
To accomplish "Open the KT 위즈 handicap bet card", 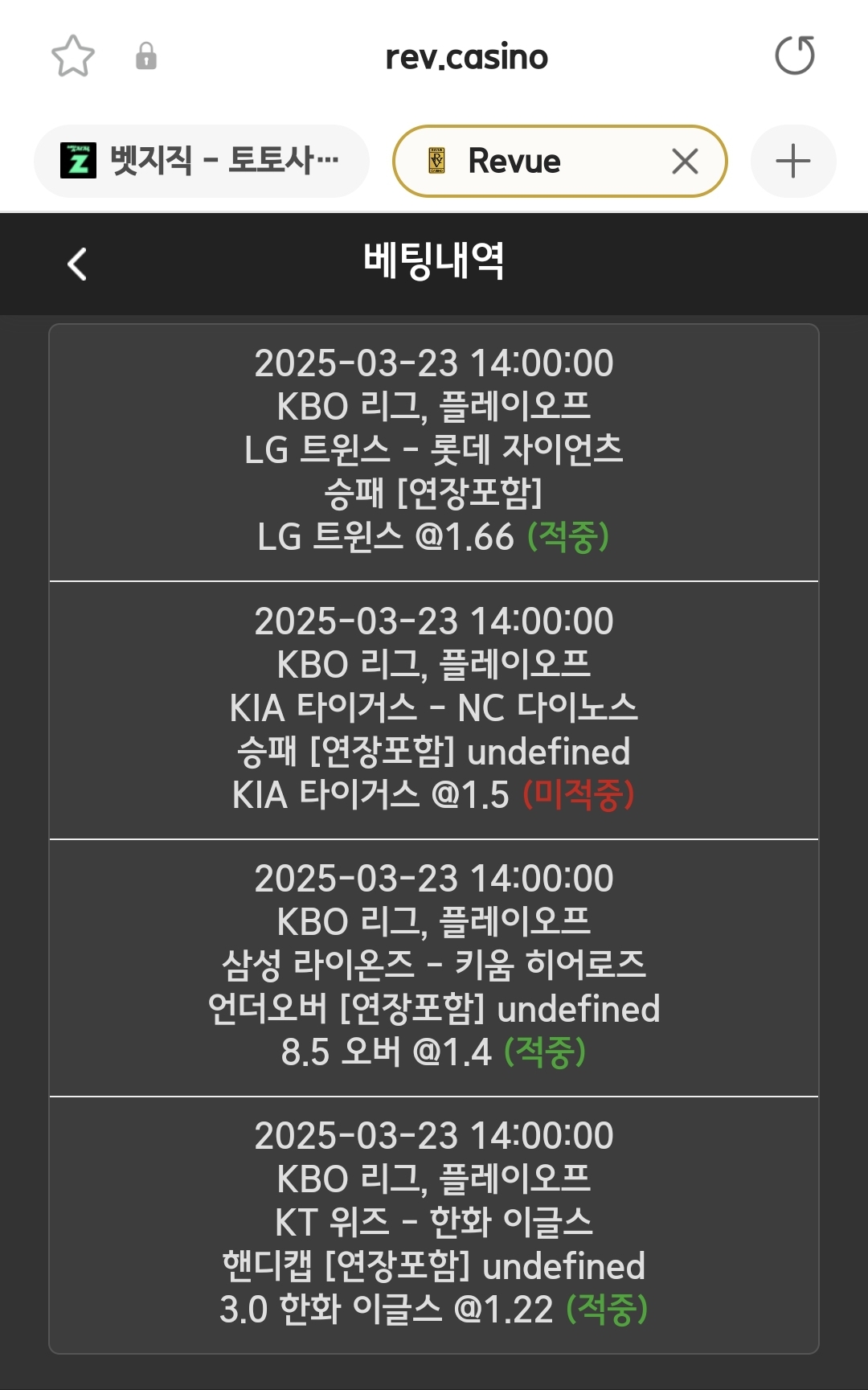I will [434, 1222].
